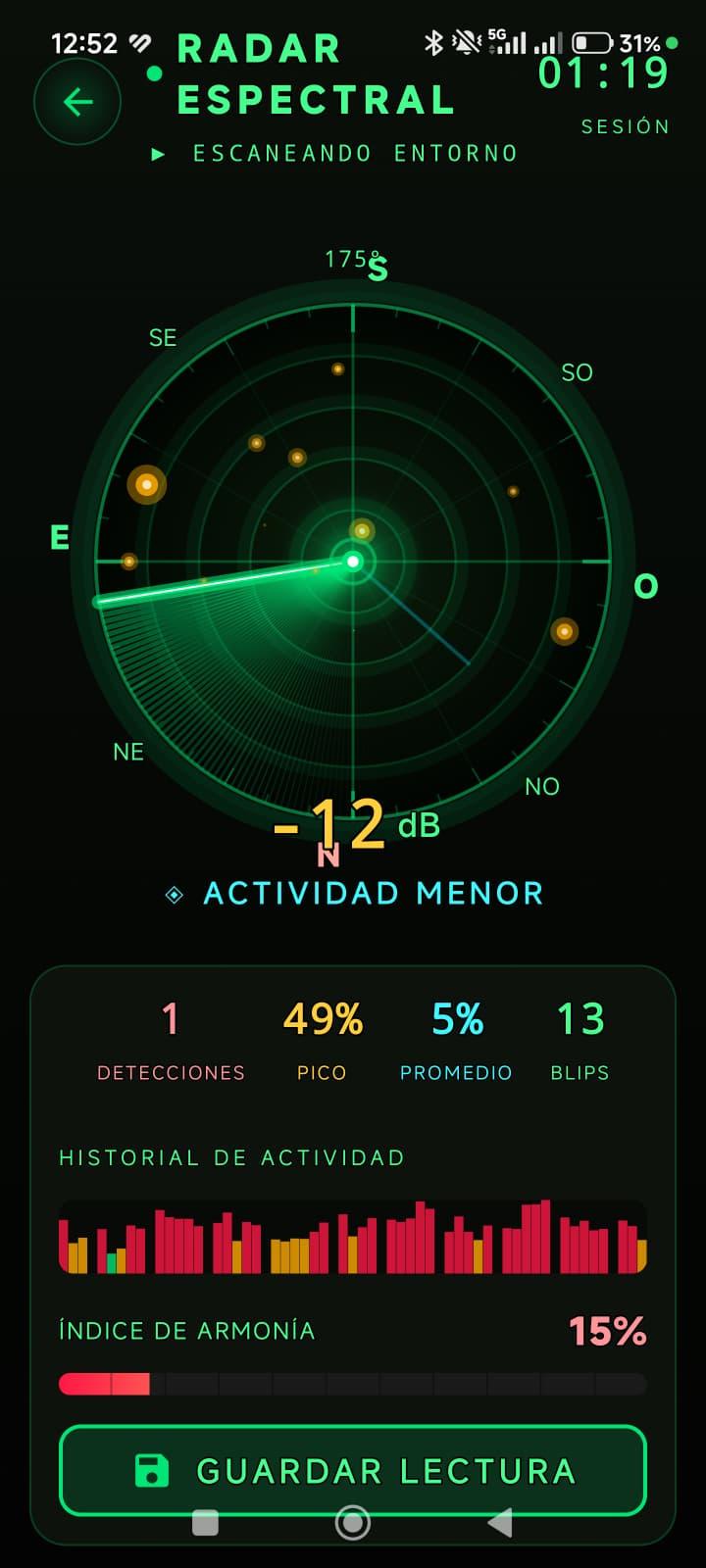Open recent apps from the navigation bar
The width and height of the screenshot is (706, 1568).
pos(205,1522)
